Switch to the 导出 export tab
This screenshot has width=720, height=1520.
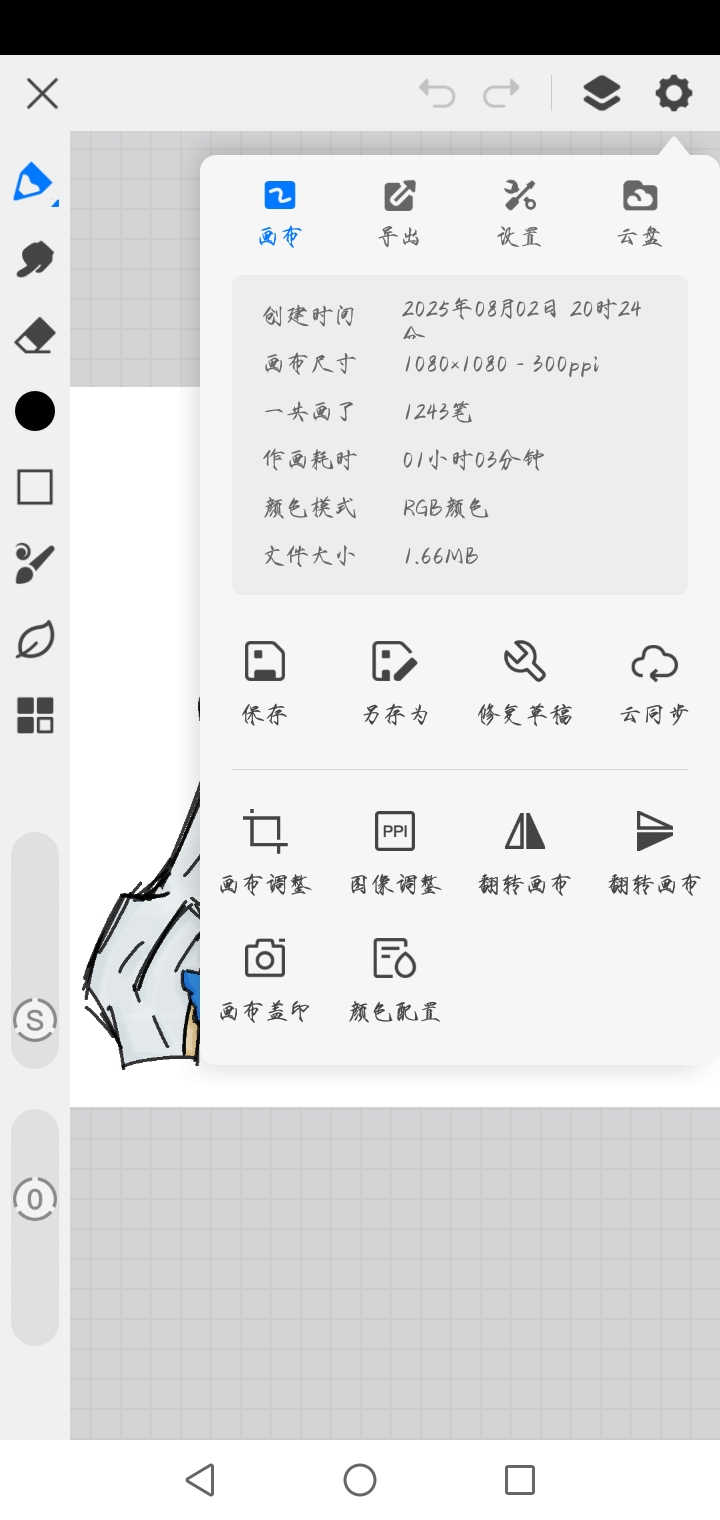[x=397, y=210]
